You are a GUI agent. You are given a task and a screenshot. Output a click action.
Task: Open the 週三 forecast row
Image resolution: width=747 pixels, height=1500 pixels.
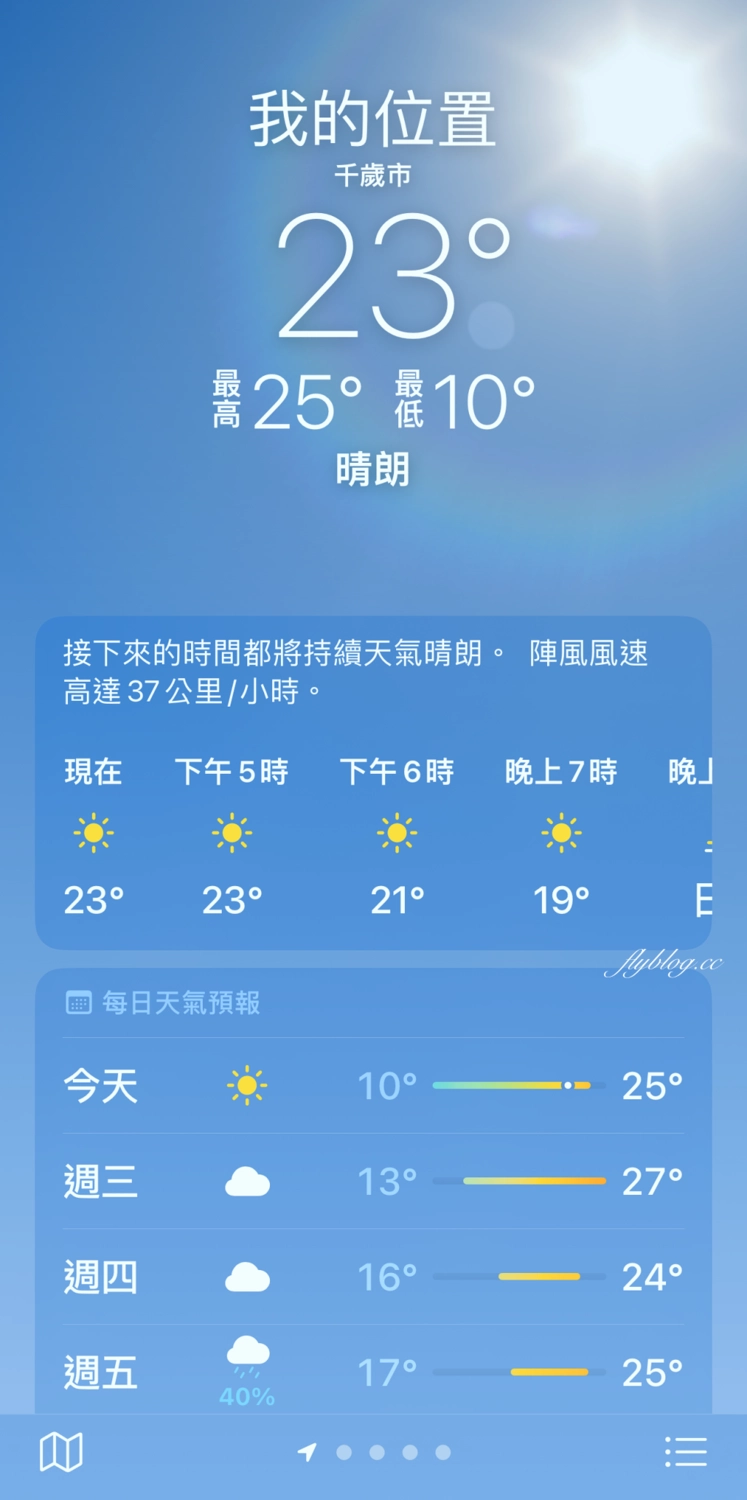tap(373, 1182)
